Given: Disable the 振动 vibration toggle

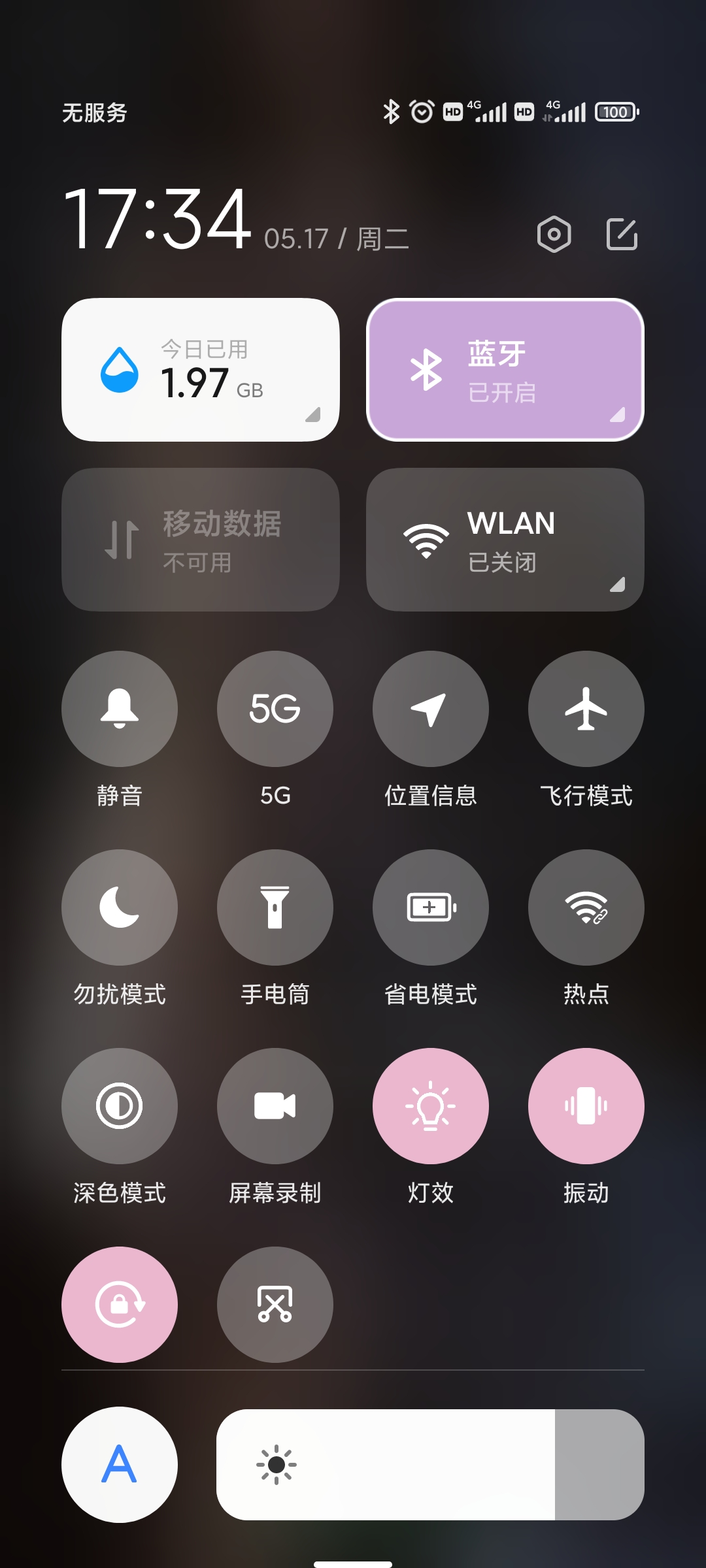Looking at the screenshot, I should (586, 1106).
